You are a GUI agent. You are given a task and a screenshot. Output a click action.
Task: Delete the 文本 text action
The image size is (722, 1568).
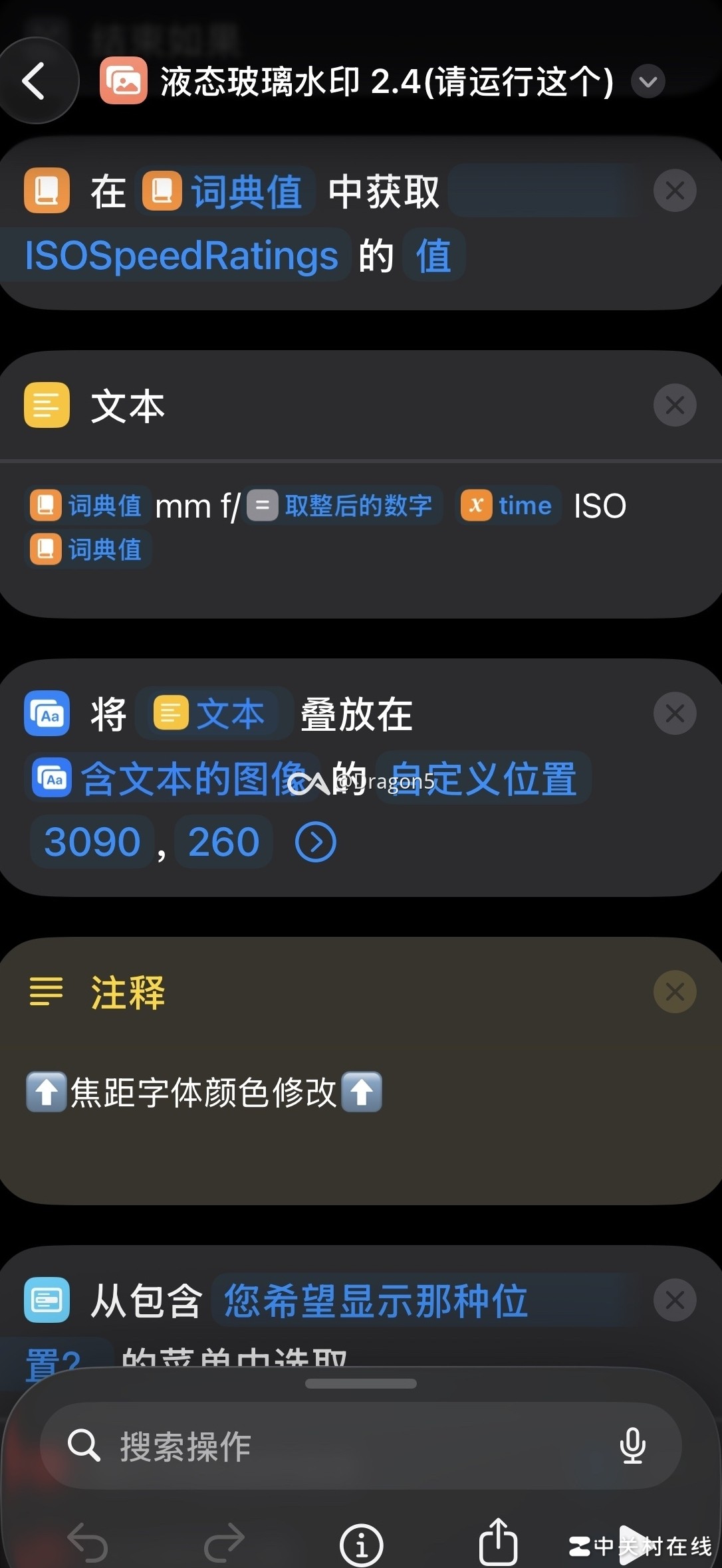click(674, 405)
